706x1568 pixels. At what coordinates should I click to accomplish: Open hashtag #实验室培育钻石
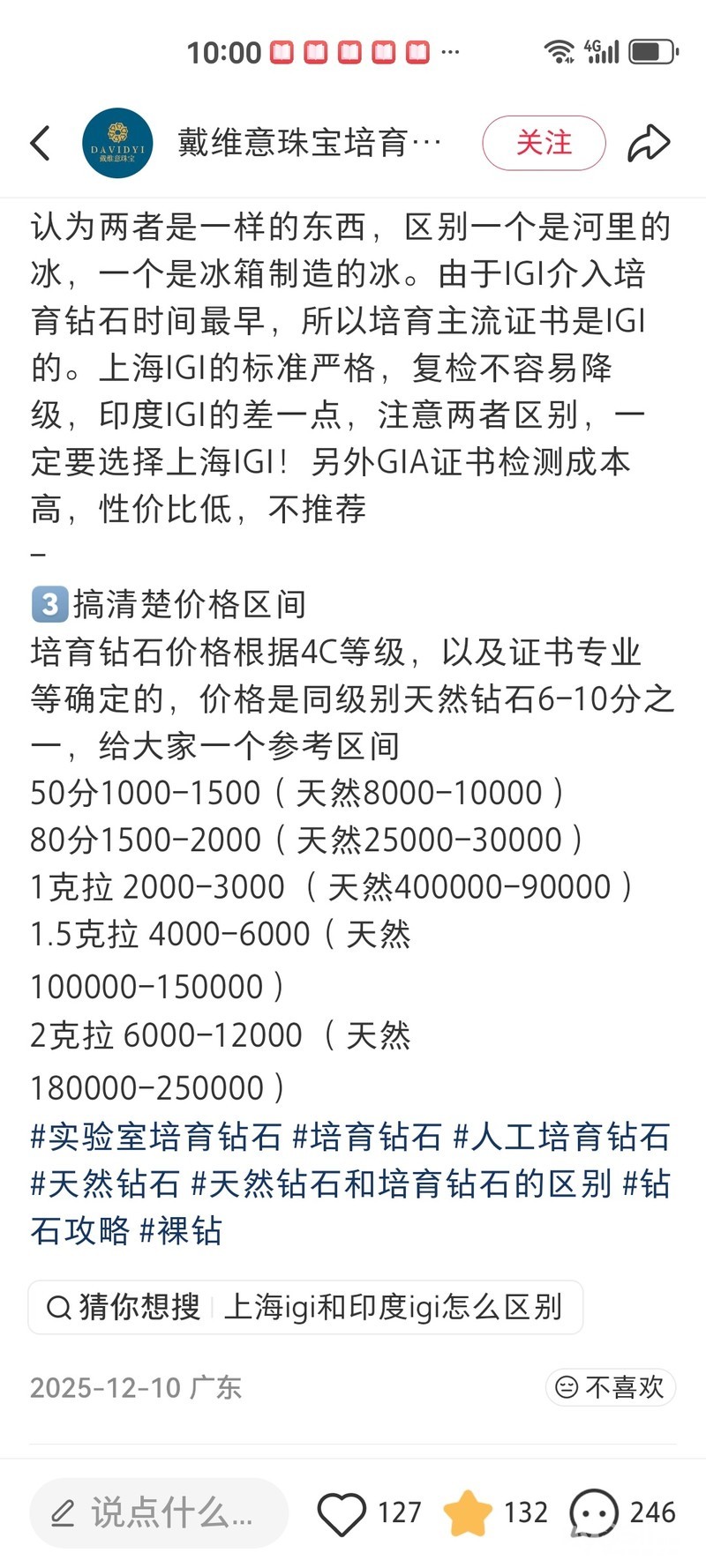(x=156, y=1137)
